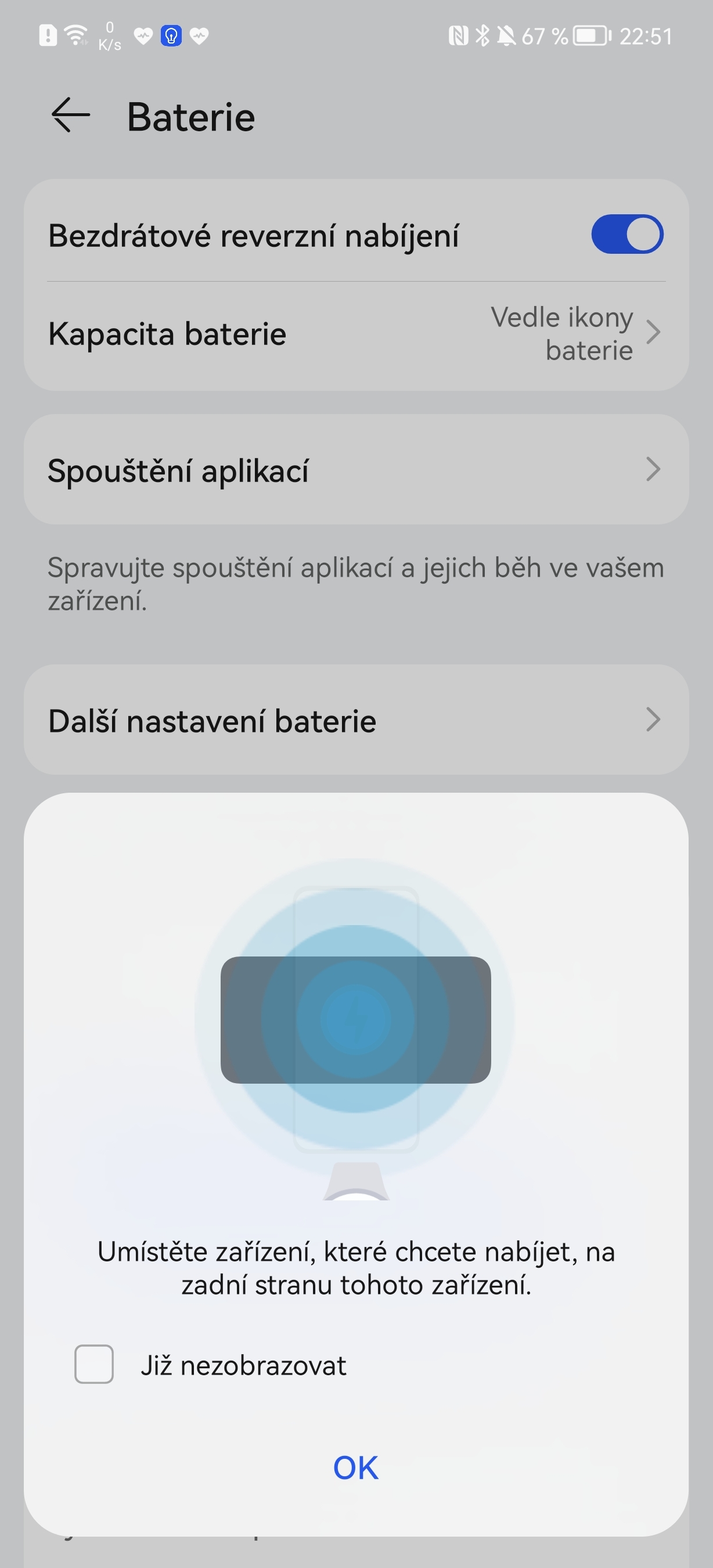Tap the Bluetooth icon in status bar
This screenshot has height=1568, width=713.
click(x=481, y=35)
